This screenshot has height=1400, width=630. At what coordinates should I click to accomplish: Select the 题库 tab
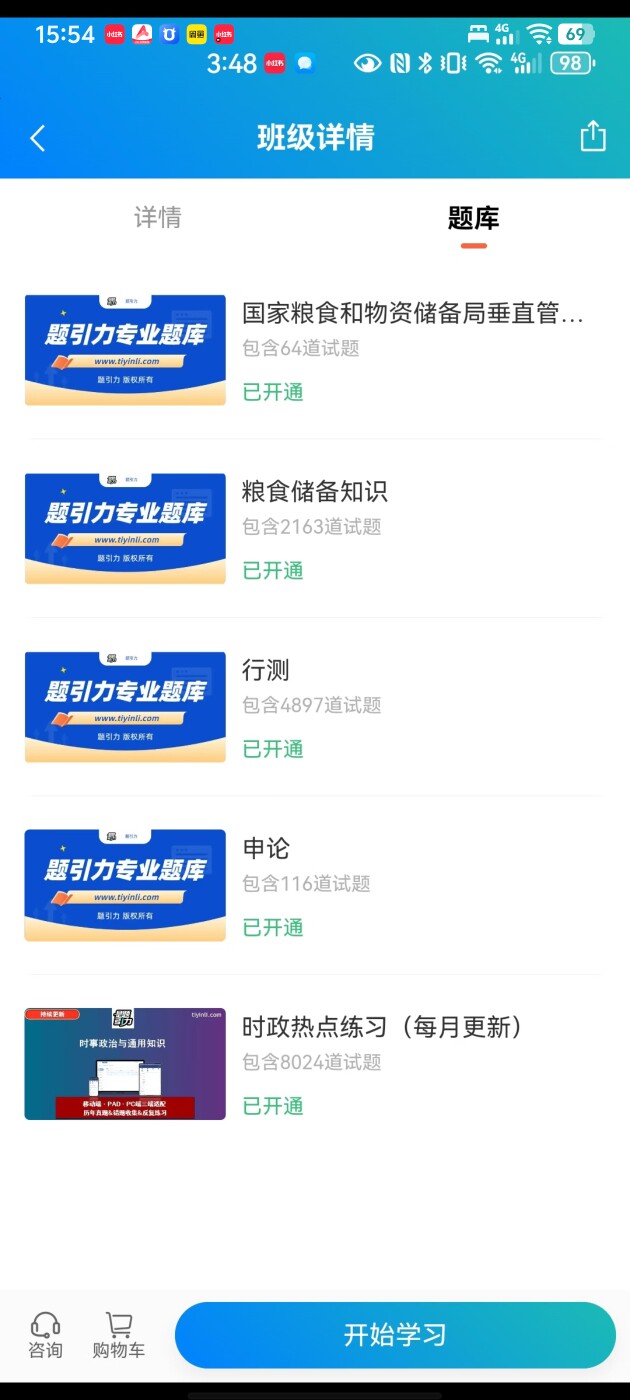pyautogui.click(x=473, y=218)
